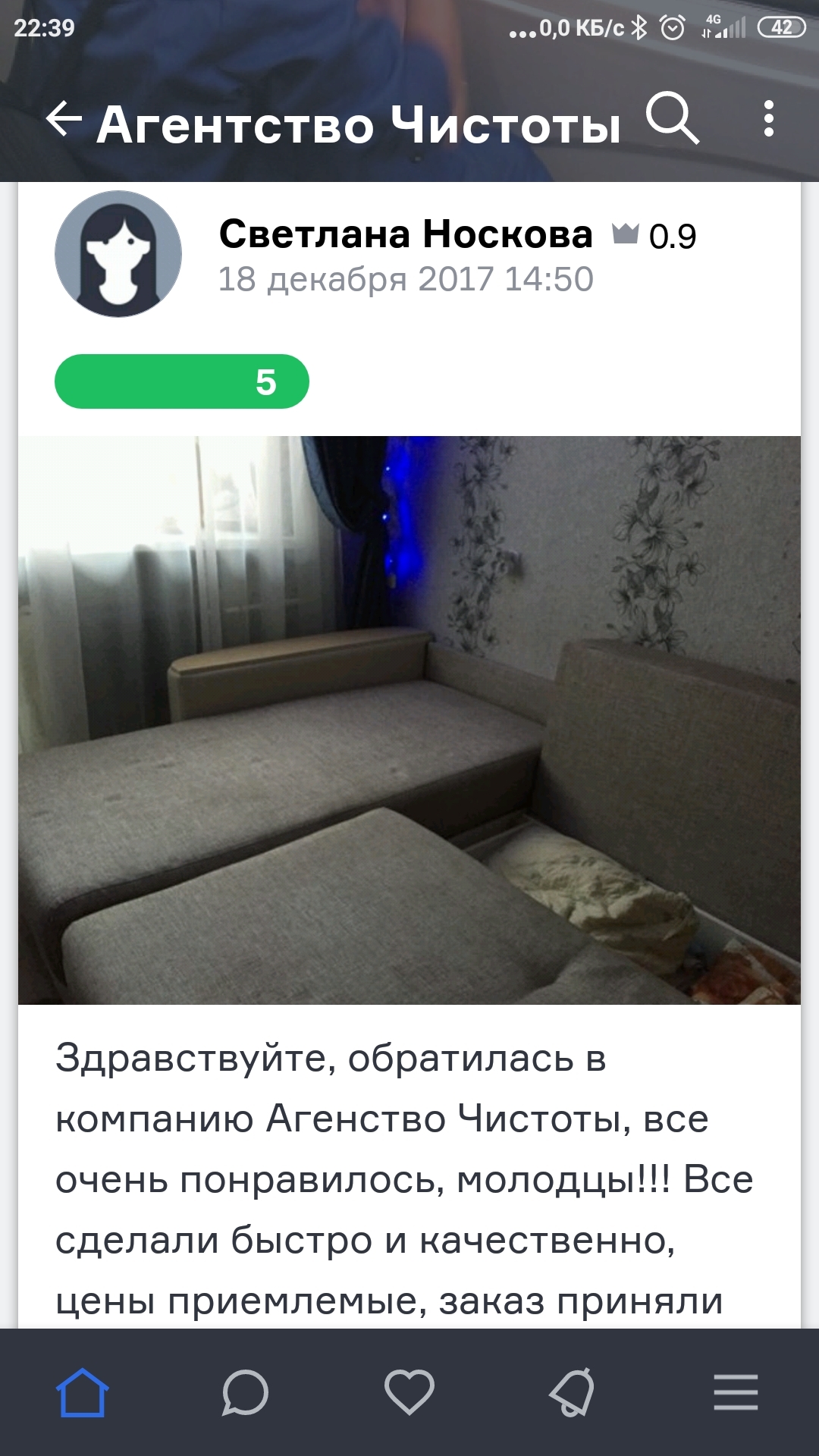Switch to the favorites heart tab
This screenshot has height=1456, width=819.
point(409,1392)
